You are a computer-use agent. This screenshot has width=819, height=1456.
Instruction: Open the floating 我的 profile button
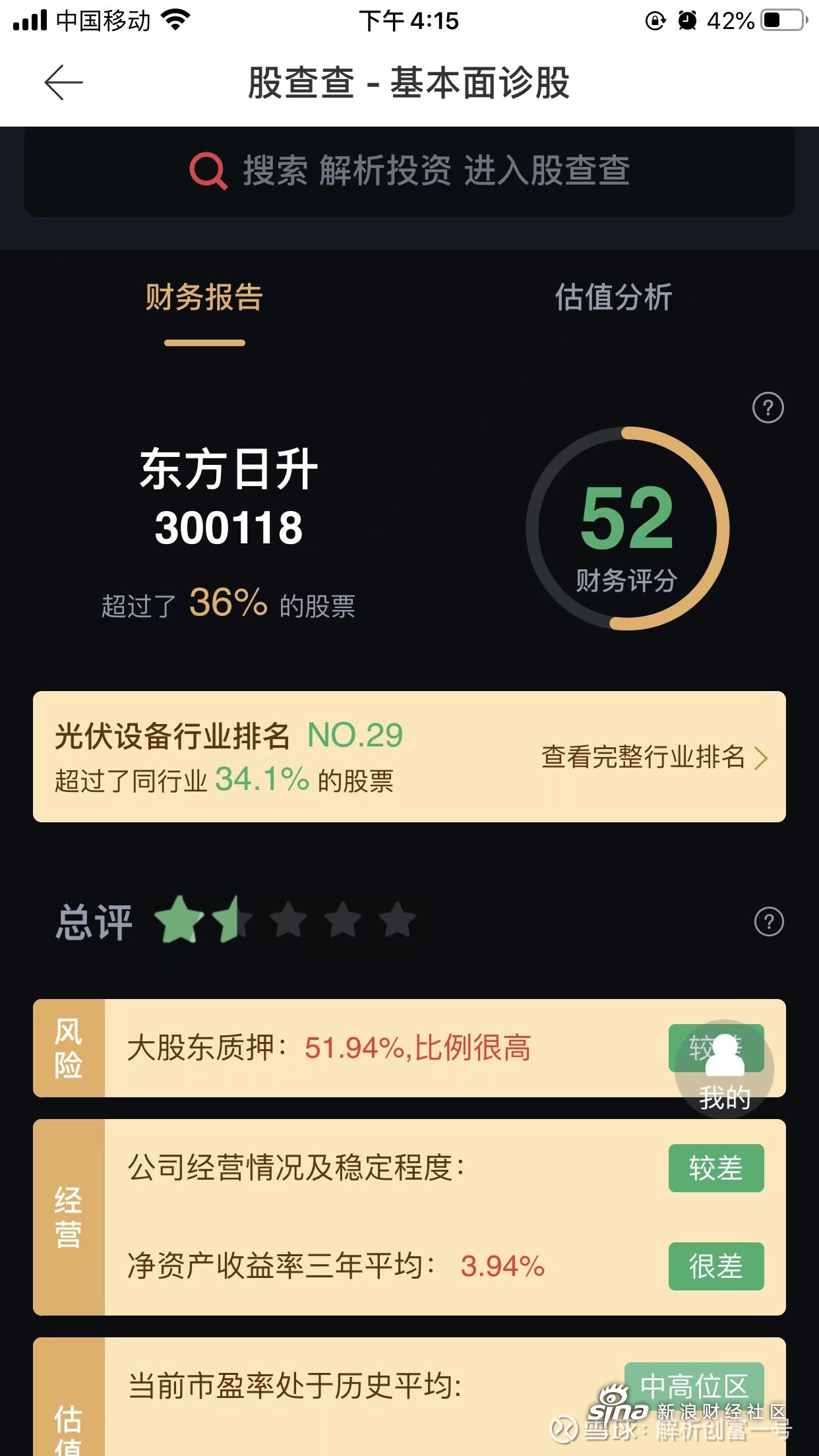click(x=724, y=1070)
